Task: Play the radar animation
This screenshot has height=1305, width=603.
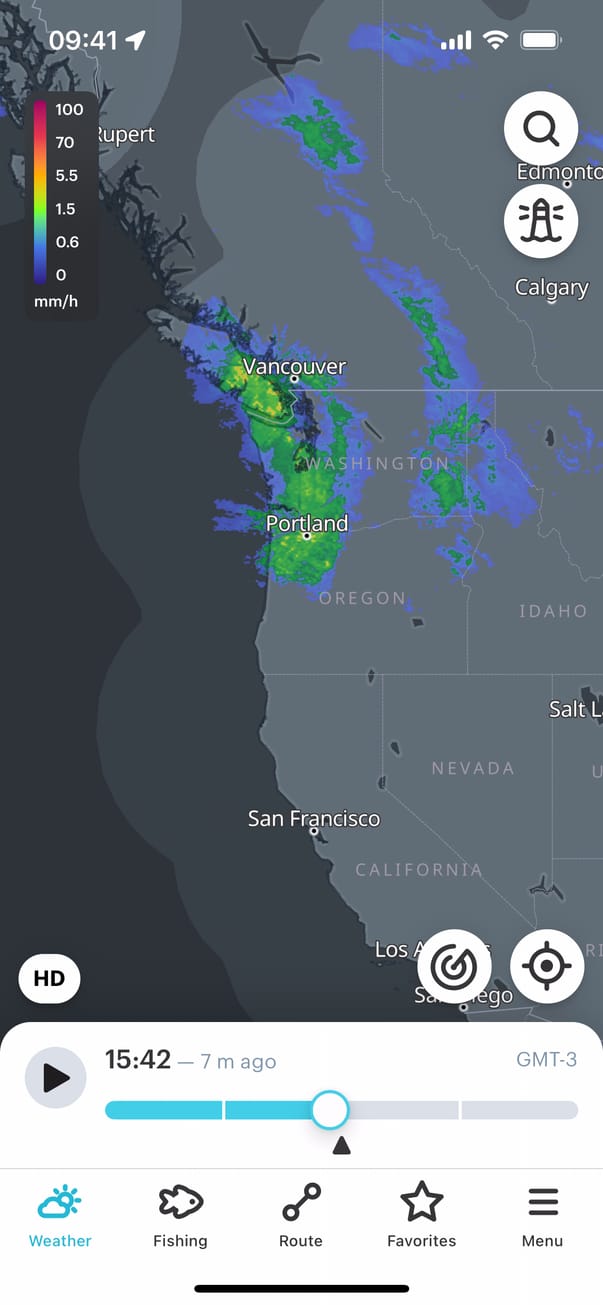Action: tap(56, 1077)
